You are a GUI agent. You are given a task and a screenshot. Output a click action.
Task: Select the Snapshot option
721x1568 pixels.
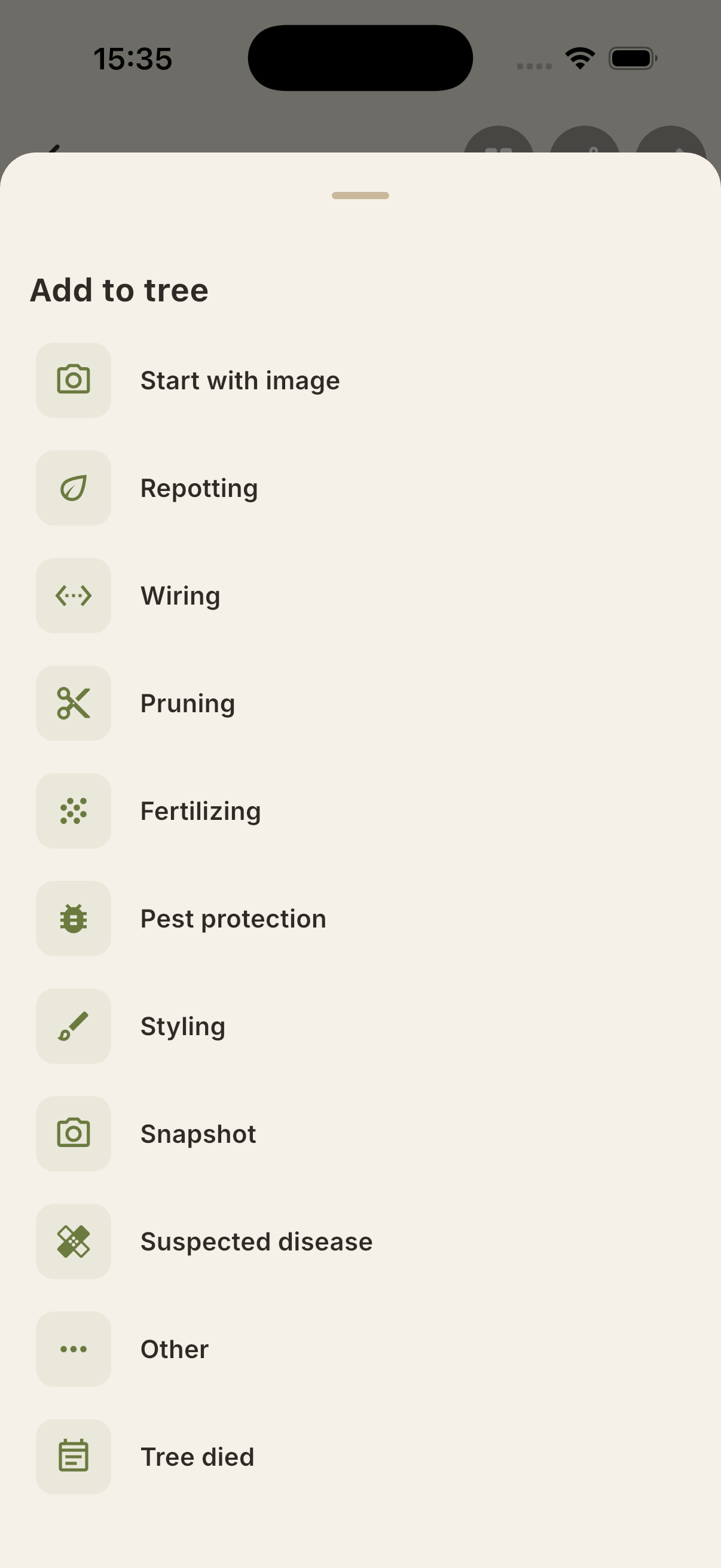(198, 1134)
